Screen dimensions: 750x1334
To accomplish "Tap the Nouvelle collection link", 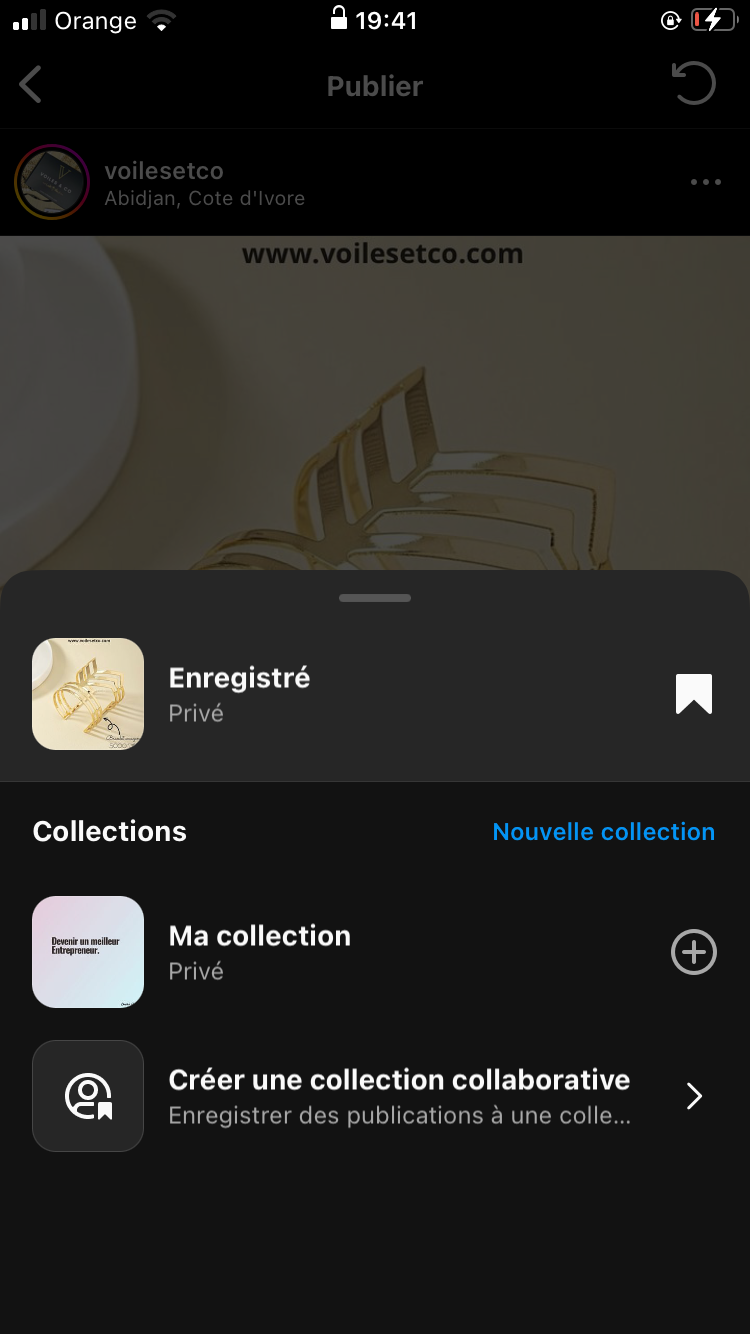I will [603, 831].
